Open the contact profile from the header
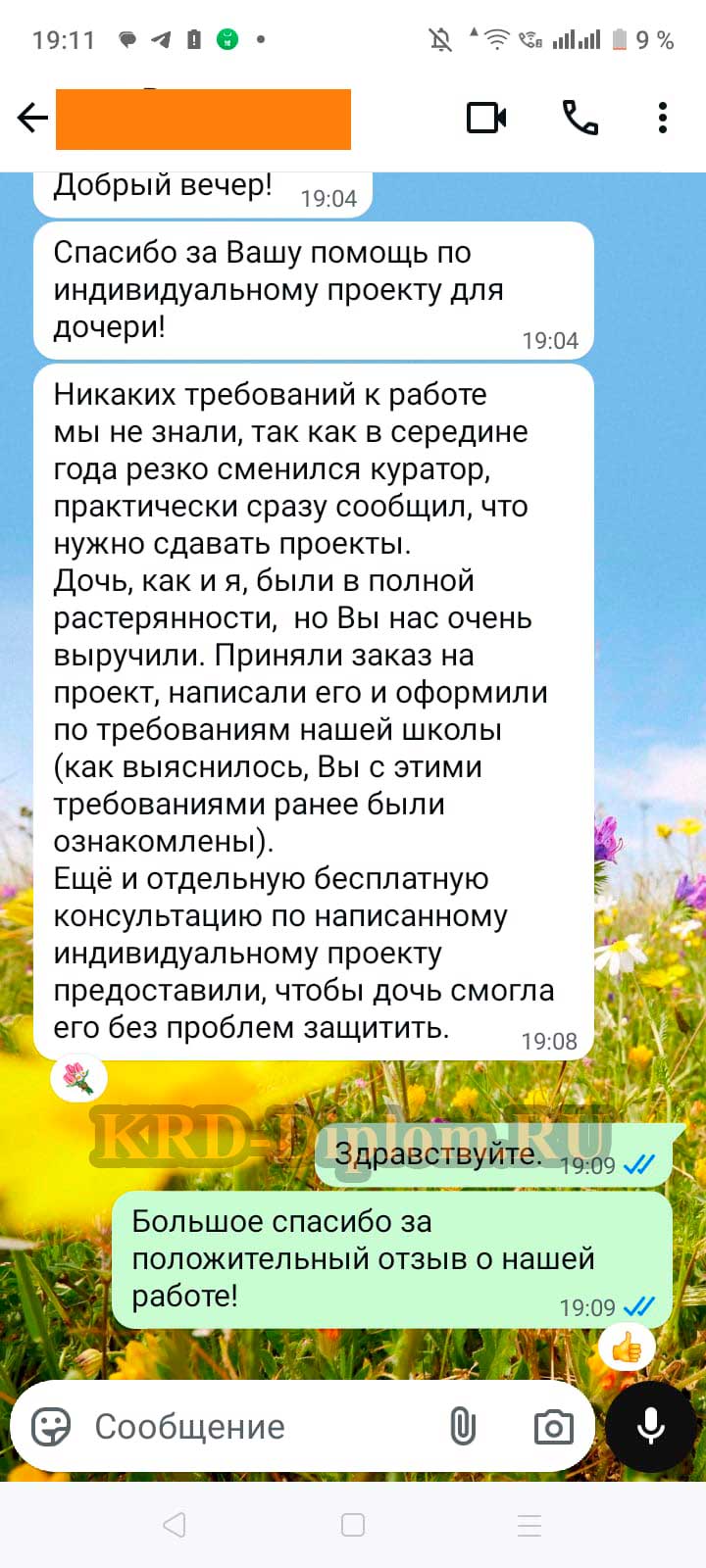 pos(203,119)
